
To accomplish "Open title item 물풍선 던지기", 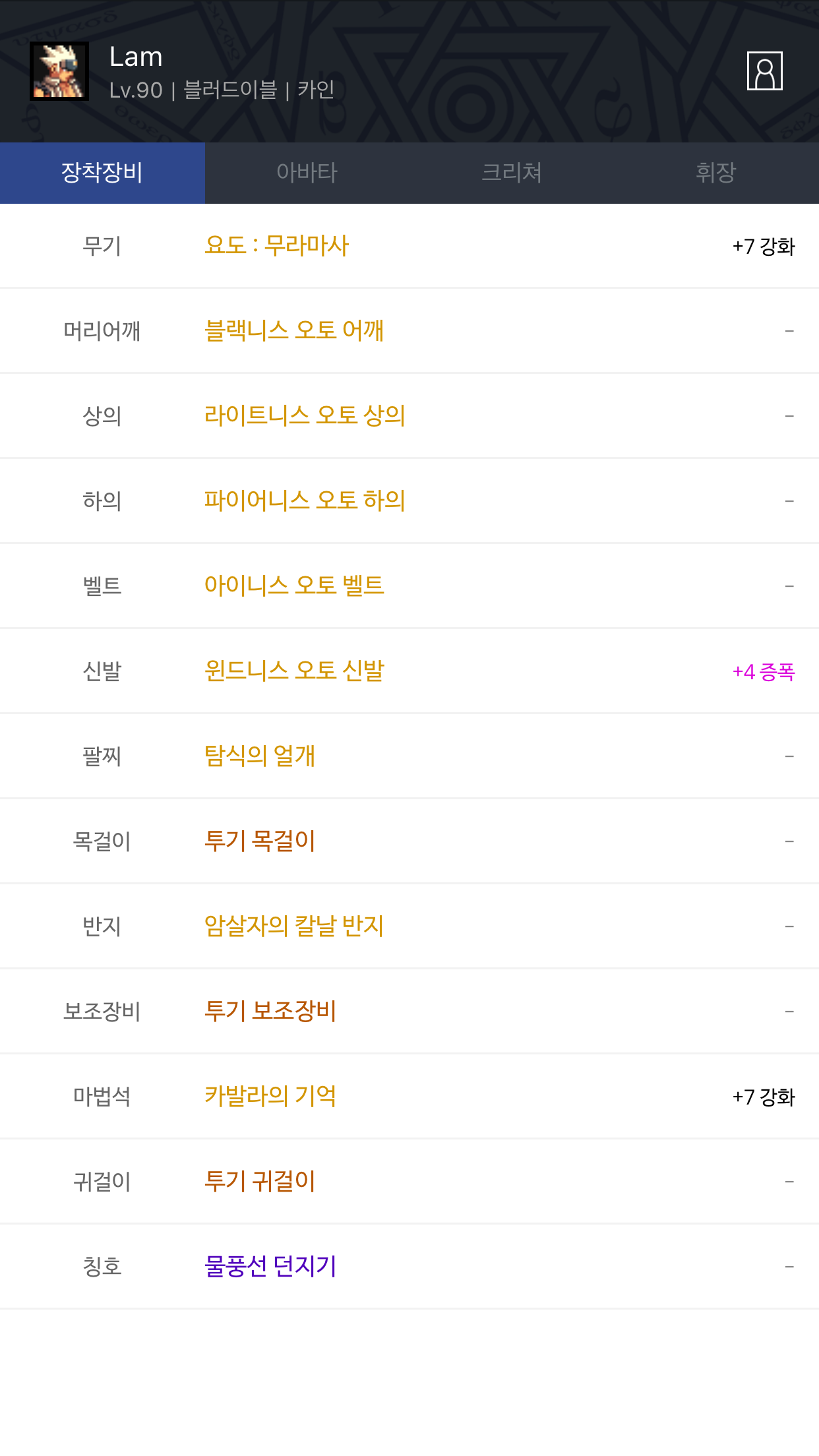I will pyautogui.click(x=270, y=1266).
